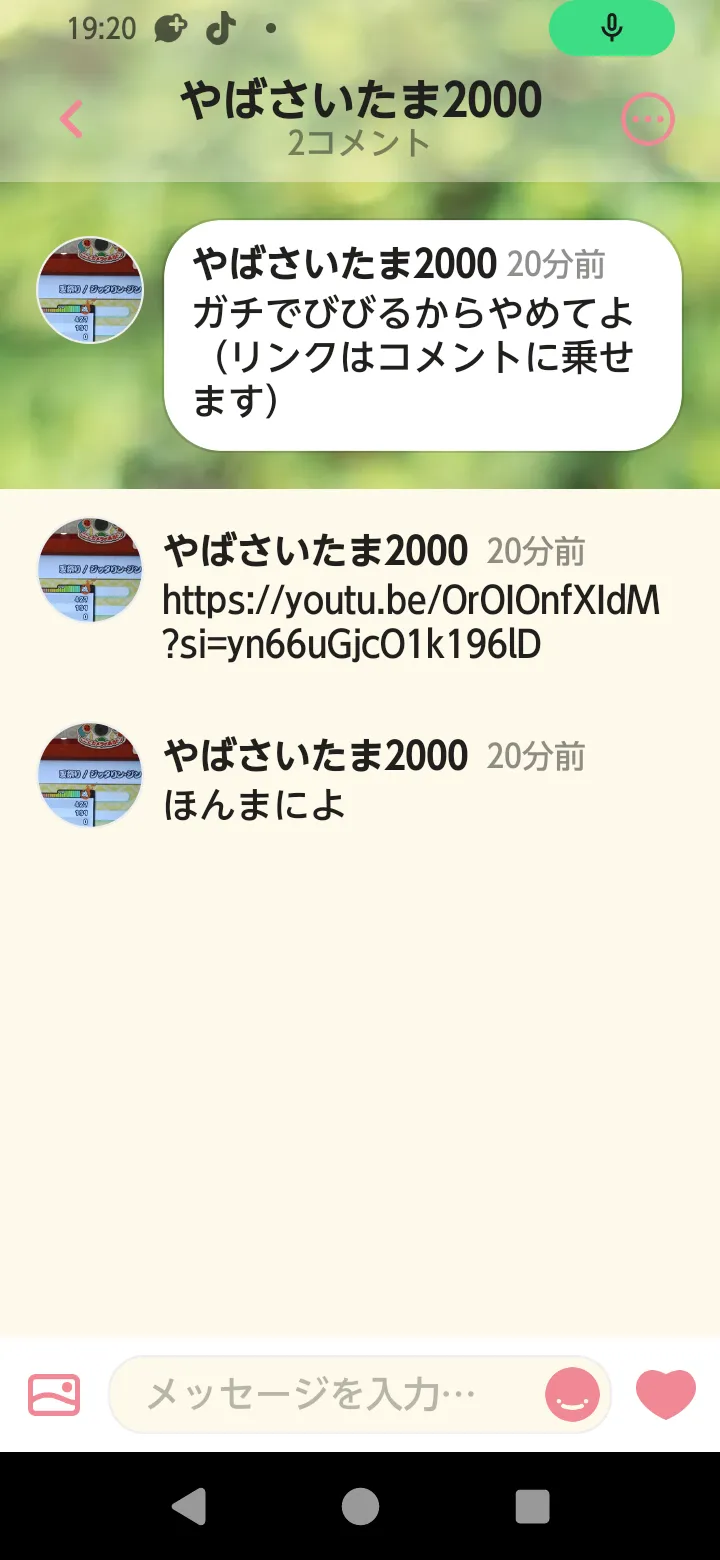
Task: Send a heart reaction
Action: pyautogui.click(x=666, y=1394)
